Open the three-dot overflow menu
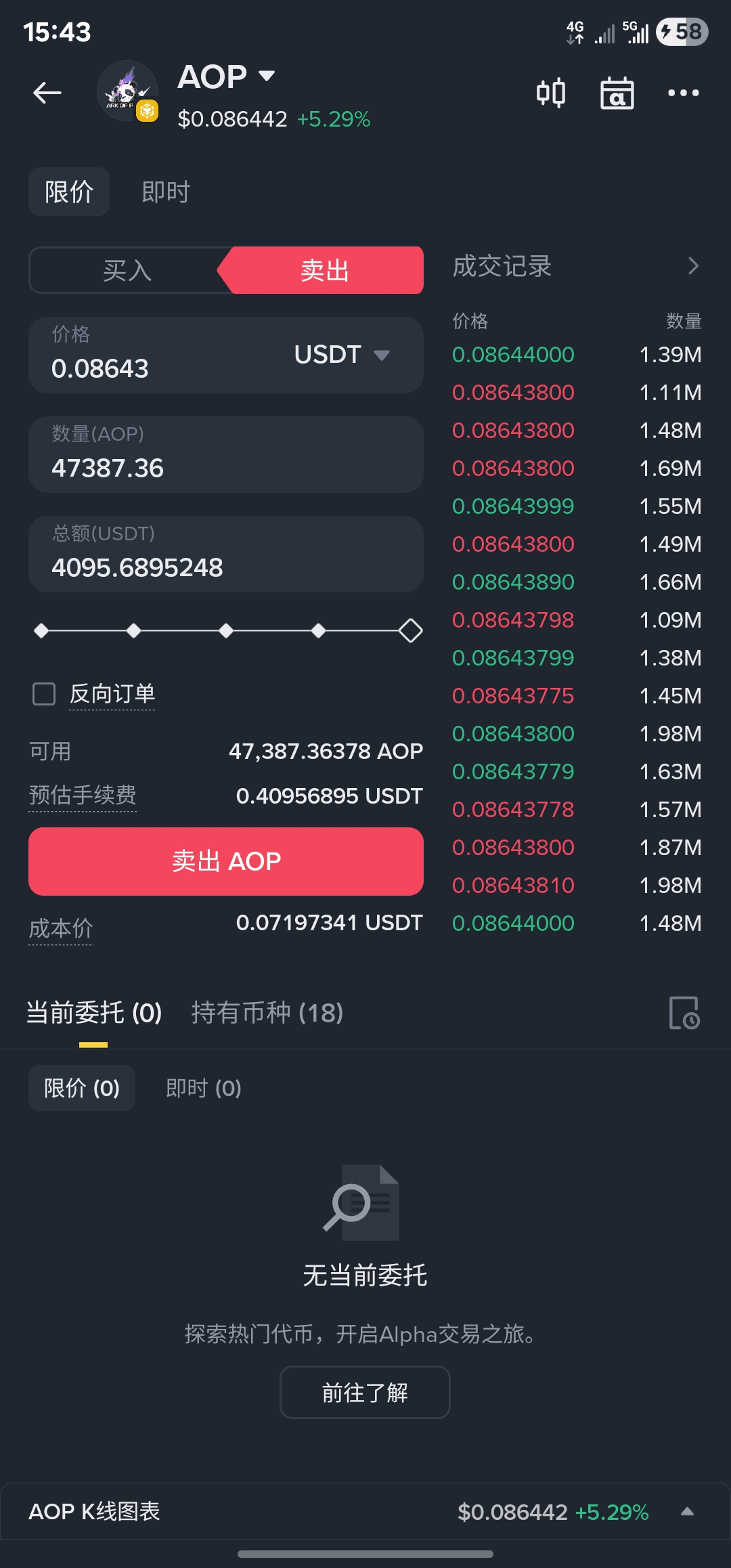 [x=683, y=93]
